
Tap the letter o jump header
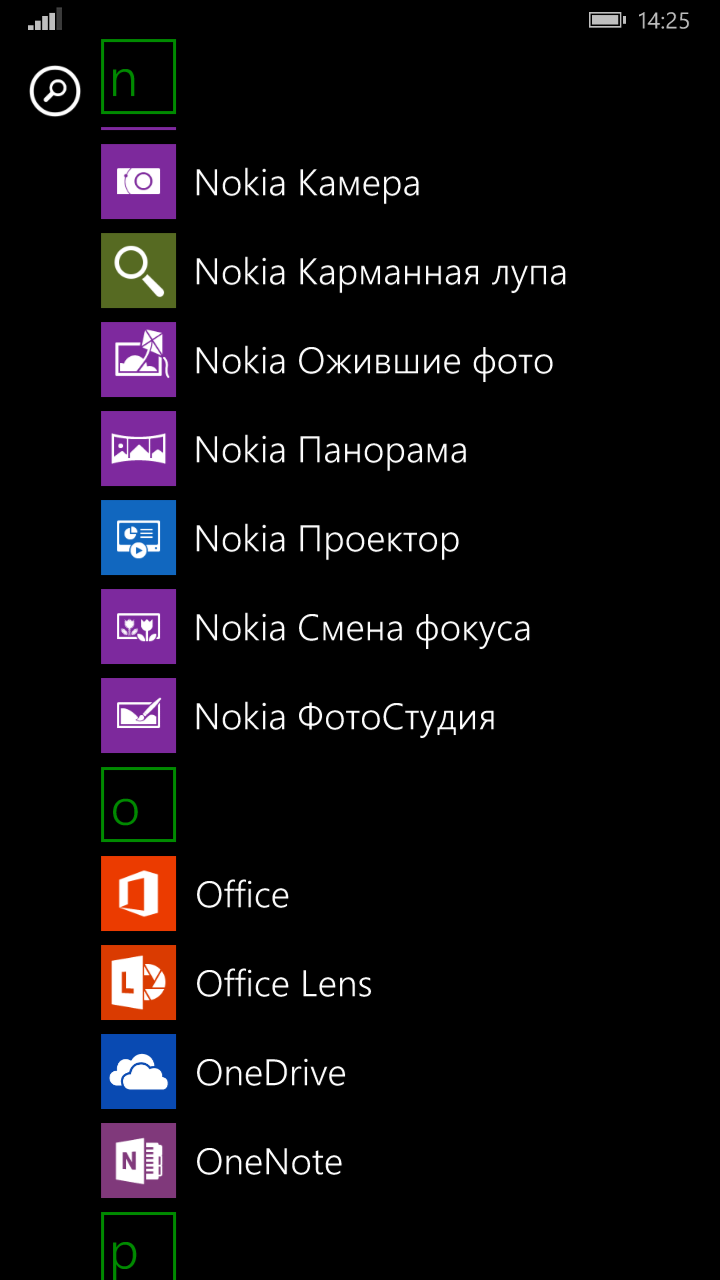coord(138,804)
